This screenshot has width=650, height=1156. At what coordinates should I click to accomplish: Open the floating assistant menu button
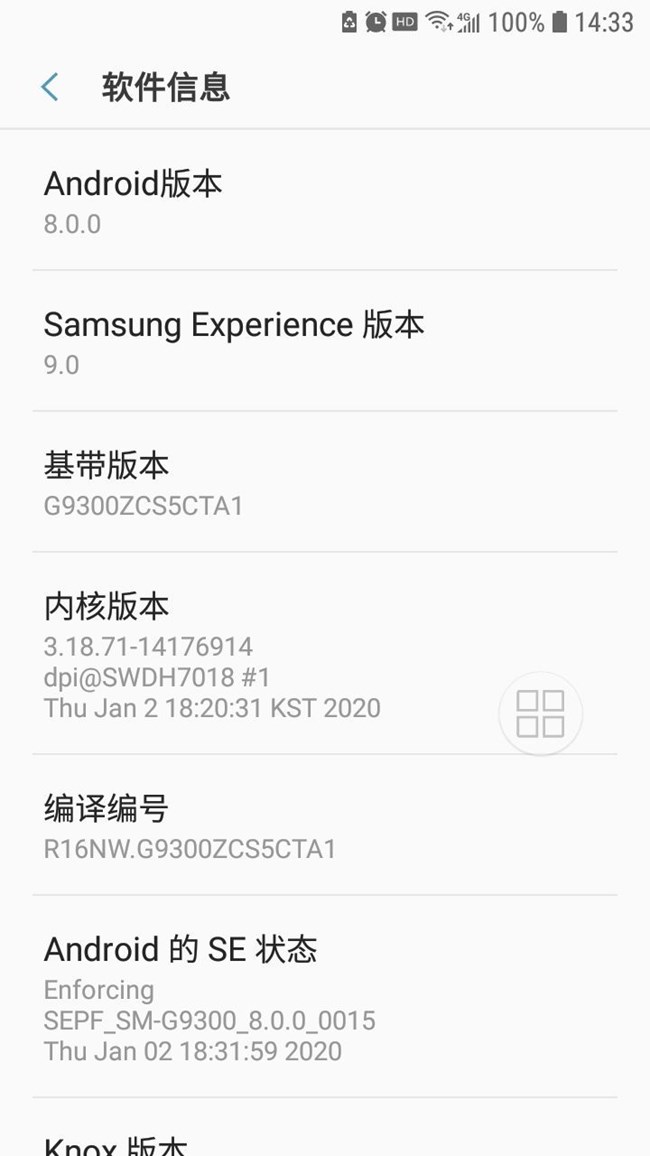pos(540,714)
